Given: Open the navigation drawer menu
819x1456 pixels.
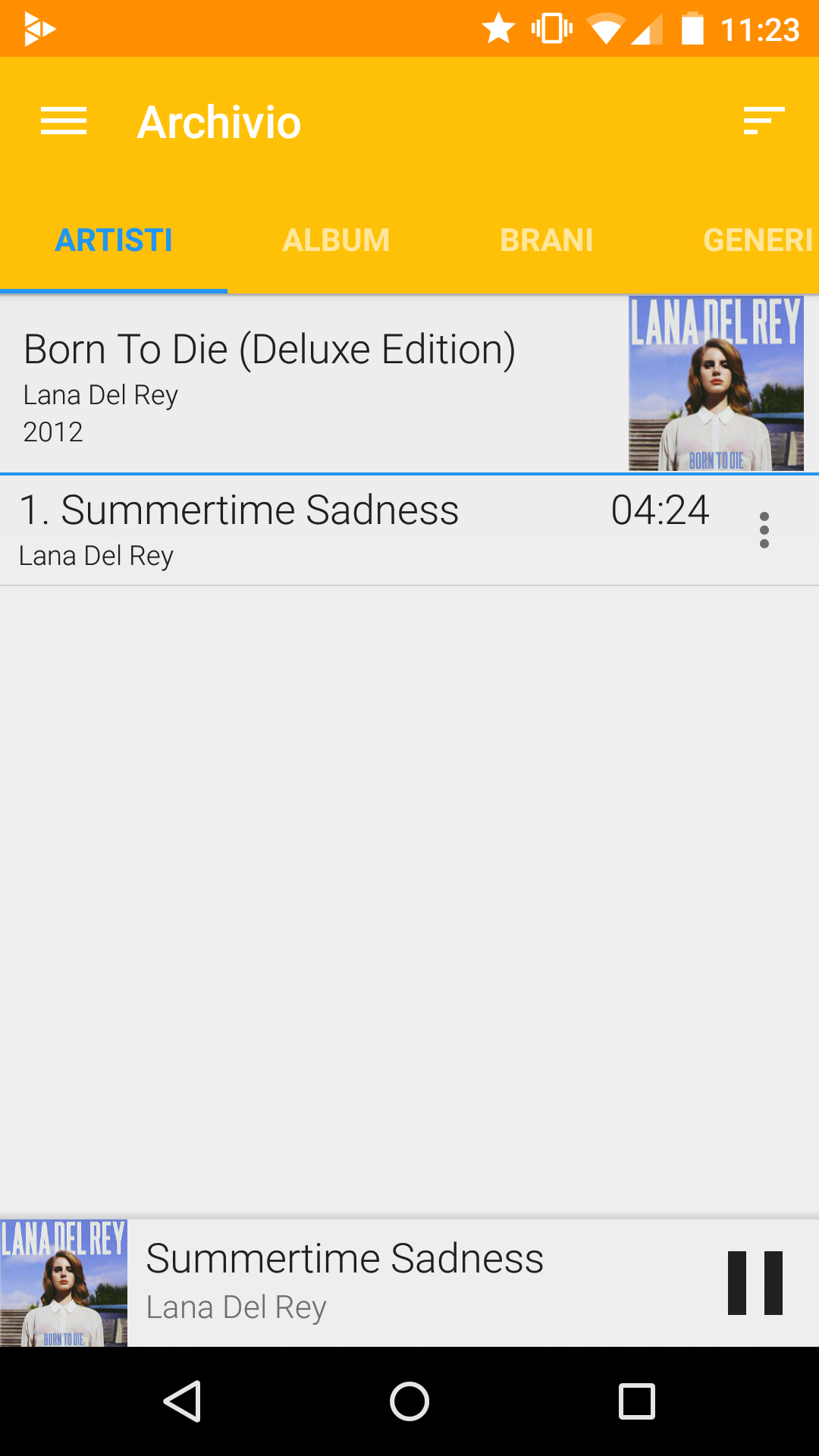Looking at the screenshot, I should (64, 121).
